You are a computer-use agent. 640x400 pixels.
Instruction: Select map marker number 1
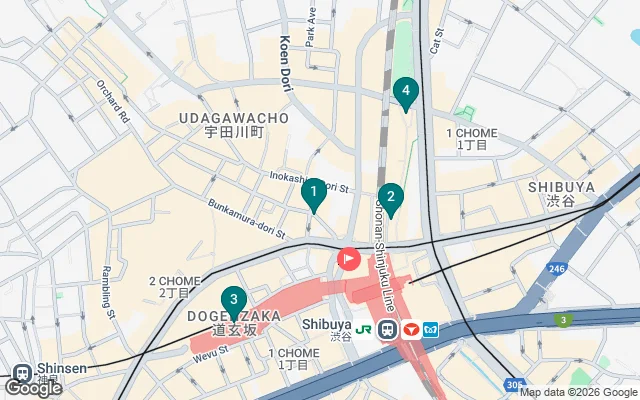click(314, 191)
